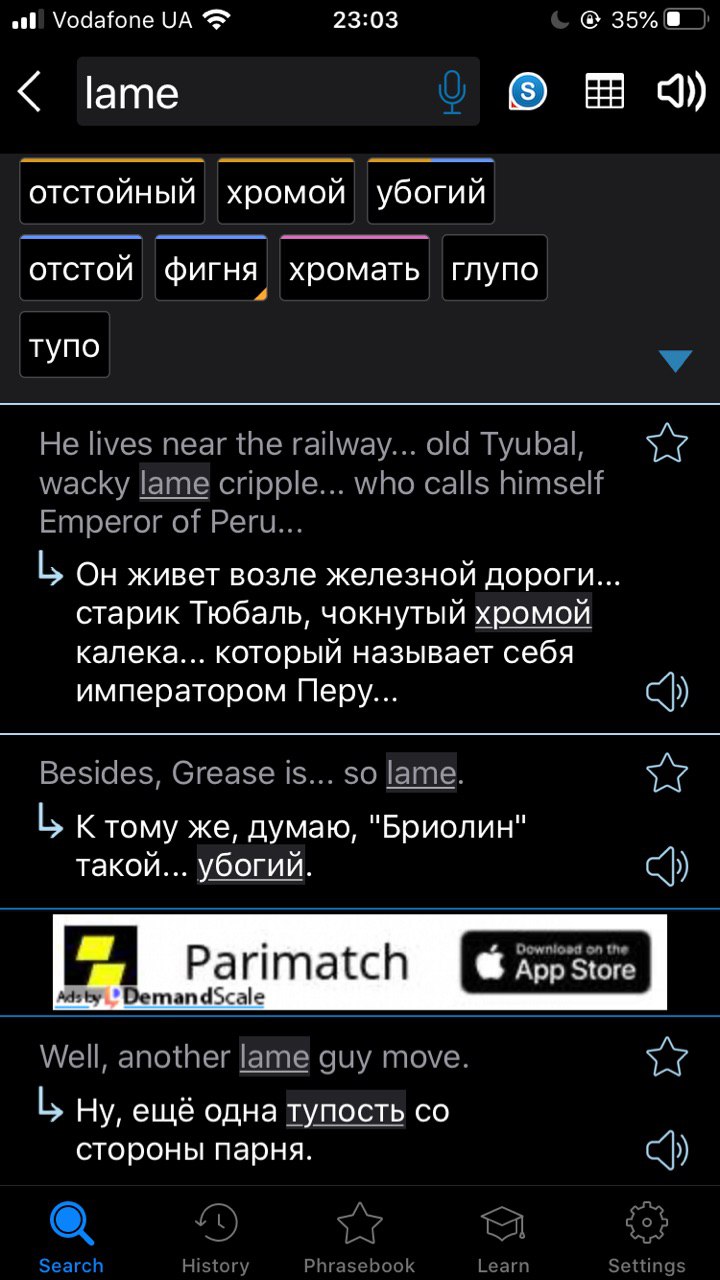Play pronunciation with the top speaker icon

(681, 92)
